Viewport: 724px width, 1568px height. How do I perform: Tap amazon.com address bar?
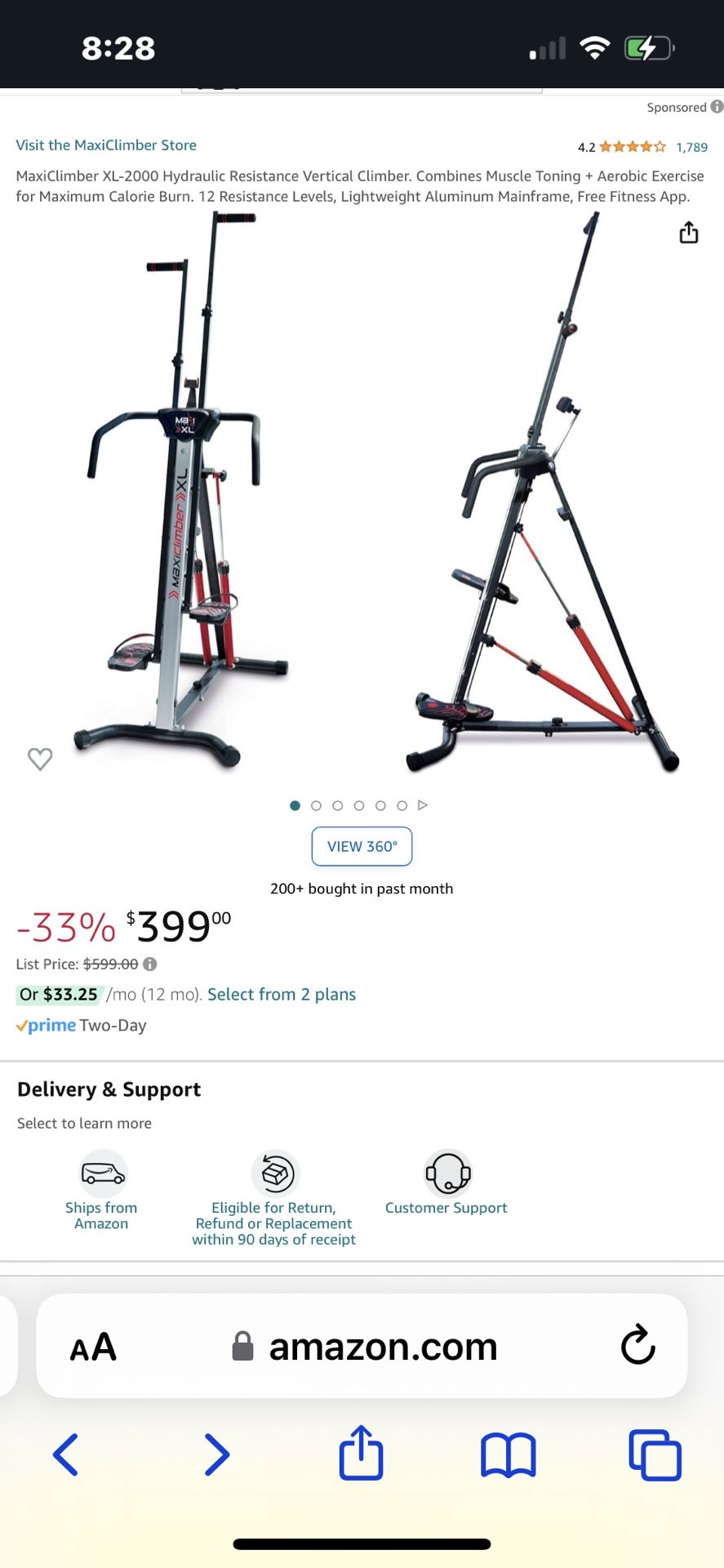click(x=362, y=1346)
